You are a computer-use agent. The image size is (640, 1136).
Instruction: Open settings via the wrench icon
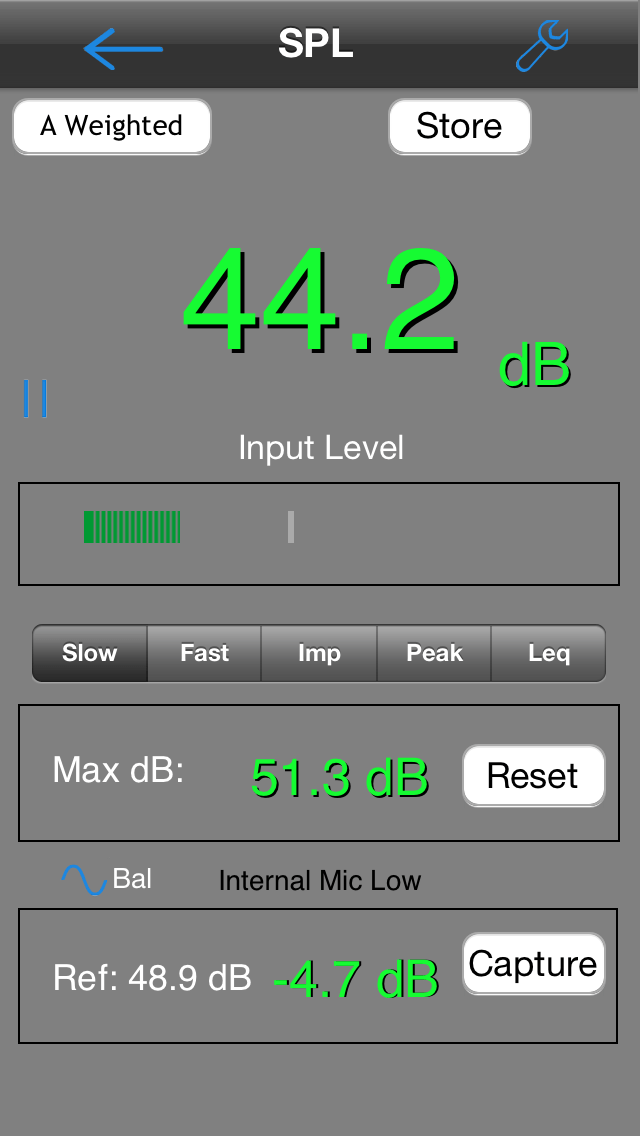tap(542, 47)
